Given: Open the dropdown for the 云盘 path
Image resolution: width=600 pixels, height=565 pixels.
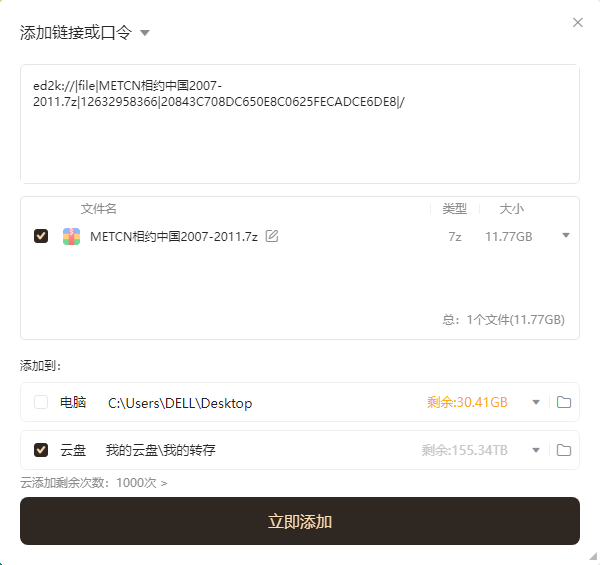Looking at the screenshot, I should [x=536, y=450].
